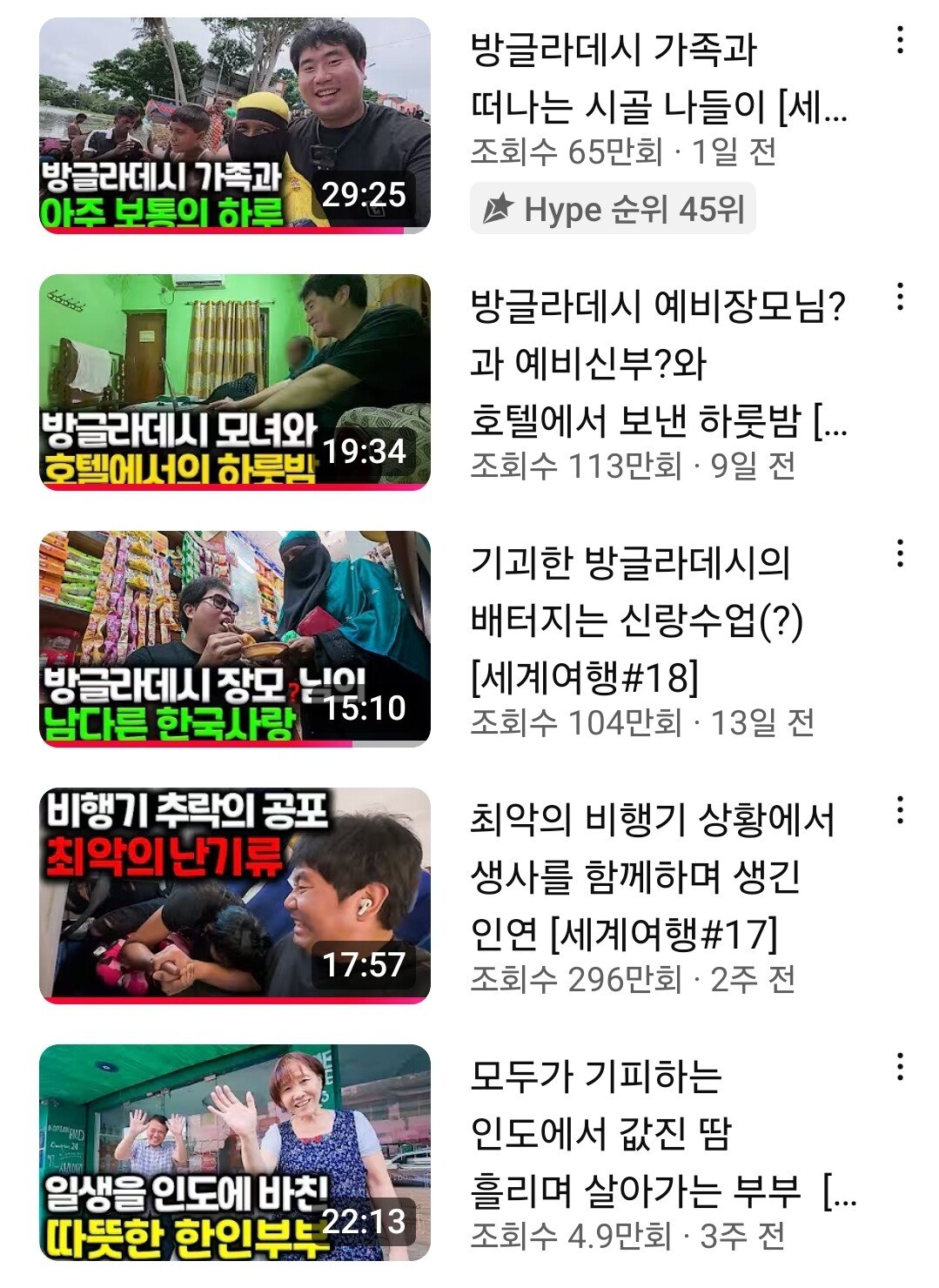Play the 19:34 hotel night video

[x=235, y=382]
